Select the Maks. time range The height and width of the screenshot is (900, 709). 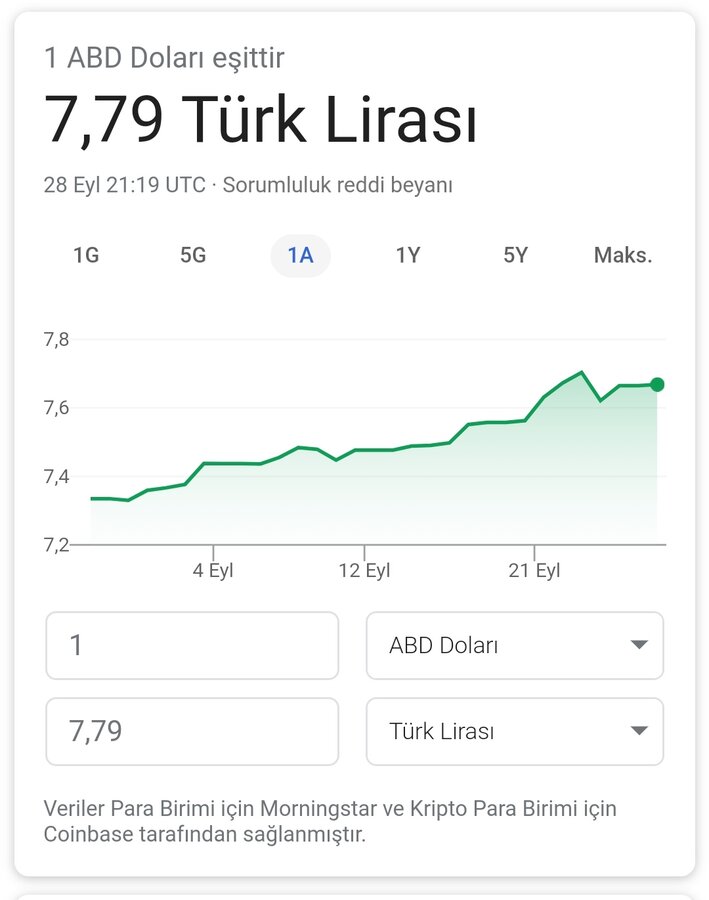(622, 255)
